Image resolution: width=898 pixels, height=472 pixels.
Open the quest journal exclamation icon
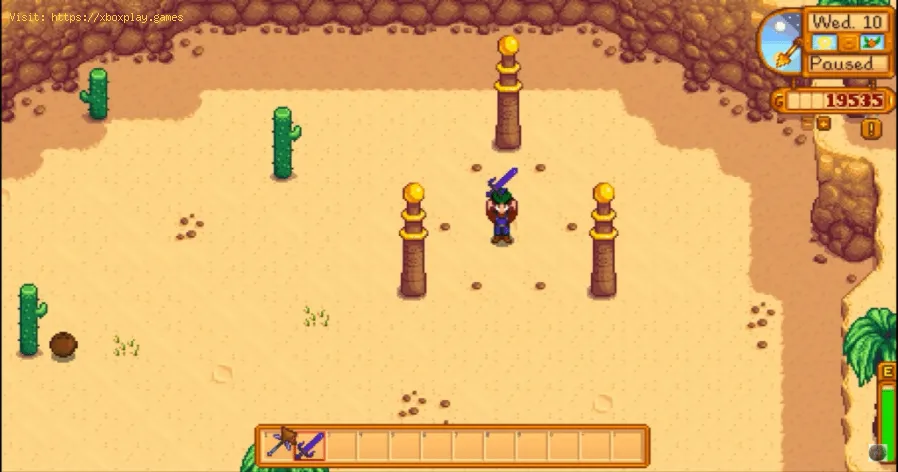(871, 128)
